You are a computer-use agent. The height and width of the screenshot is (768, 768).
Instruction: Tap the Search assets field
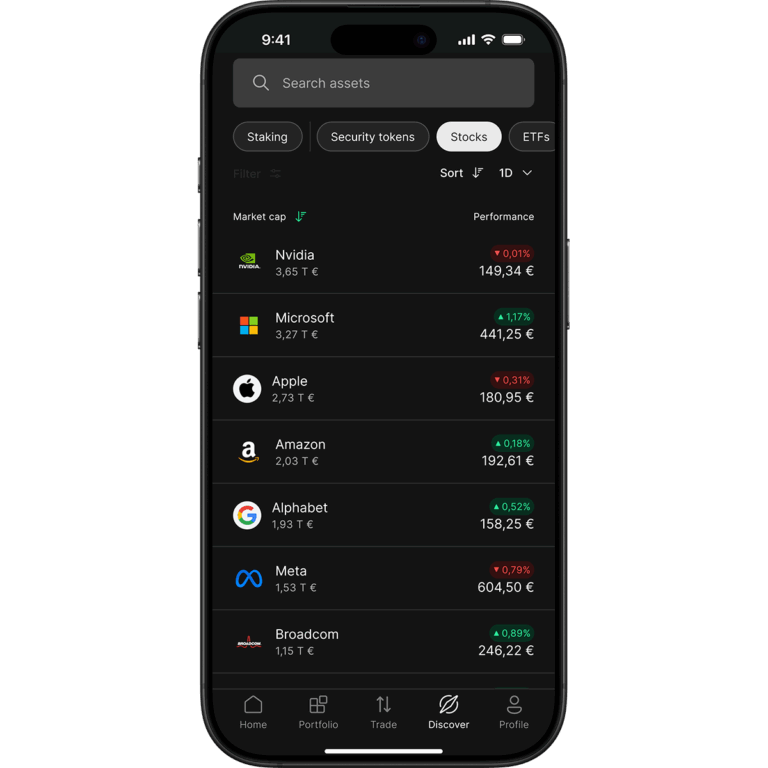pos(383,83)
